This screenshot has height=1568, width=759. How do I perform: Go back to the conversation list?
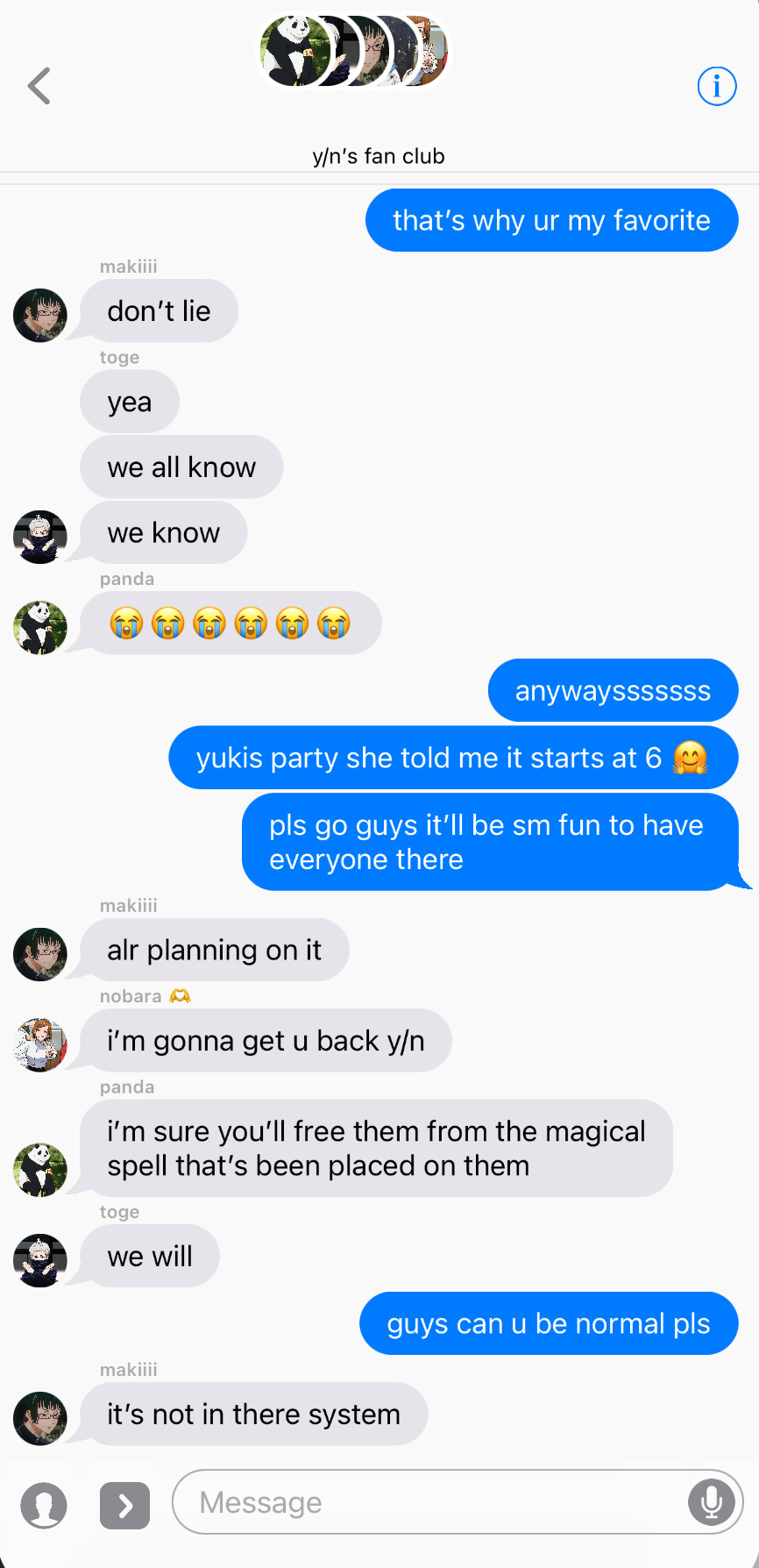(39, 86)
